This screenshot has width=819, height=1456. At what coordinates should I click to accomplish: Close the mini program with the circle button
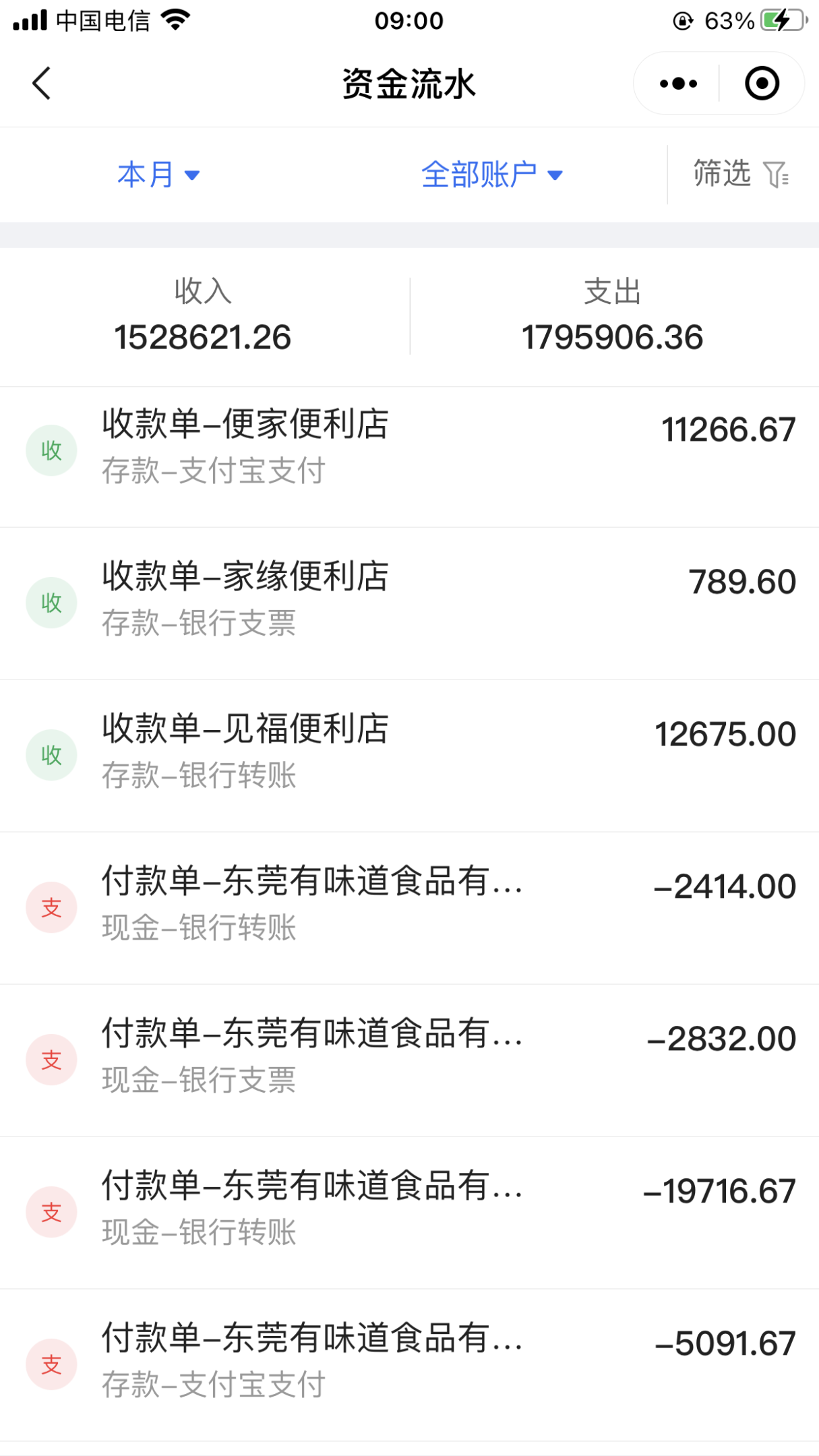pyautogui.click(x=762, y=84)
